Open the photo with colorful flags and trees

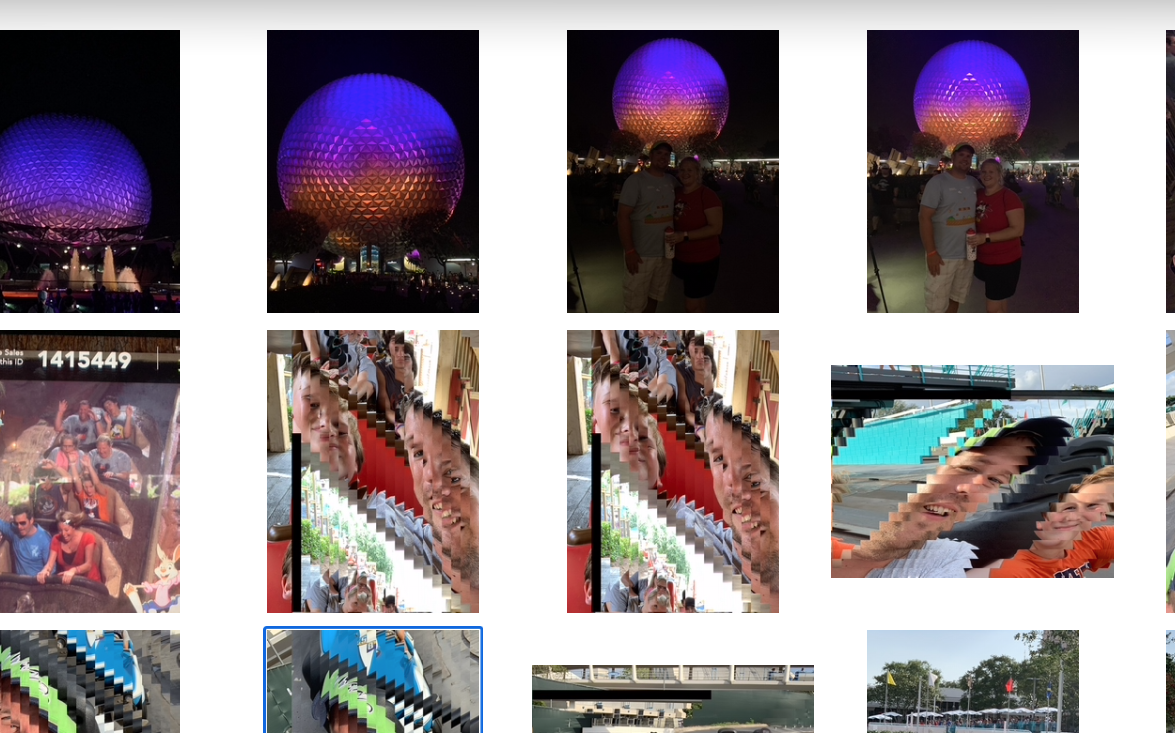click(x=972, y=682)
